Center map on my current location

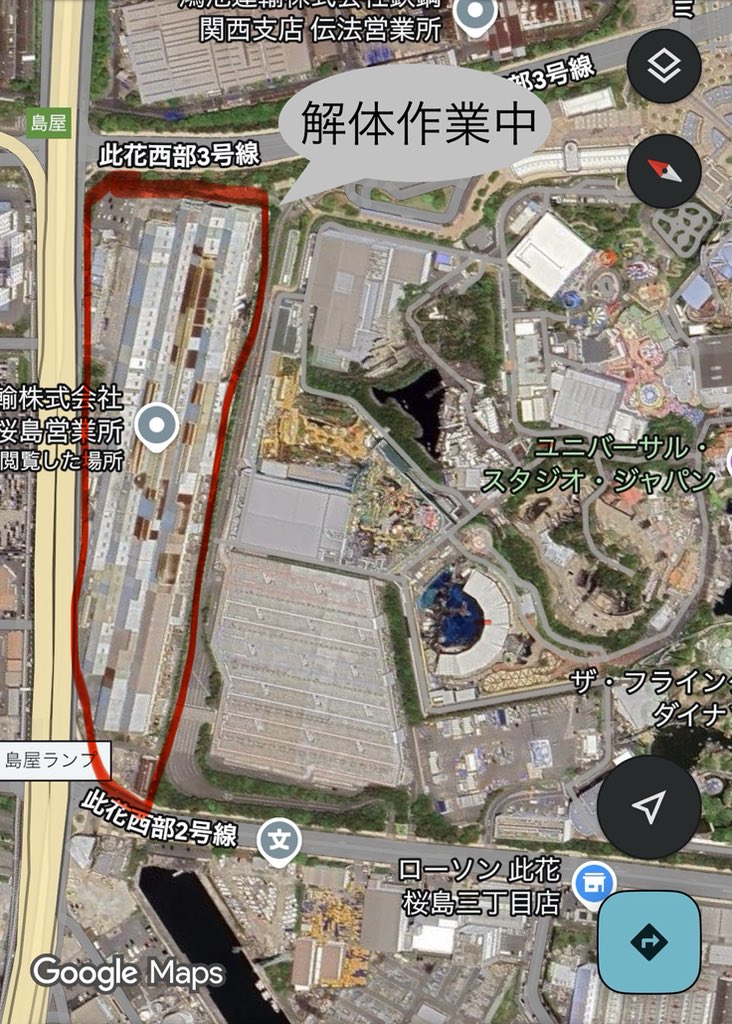click(648, 806)
